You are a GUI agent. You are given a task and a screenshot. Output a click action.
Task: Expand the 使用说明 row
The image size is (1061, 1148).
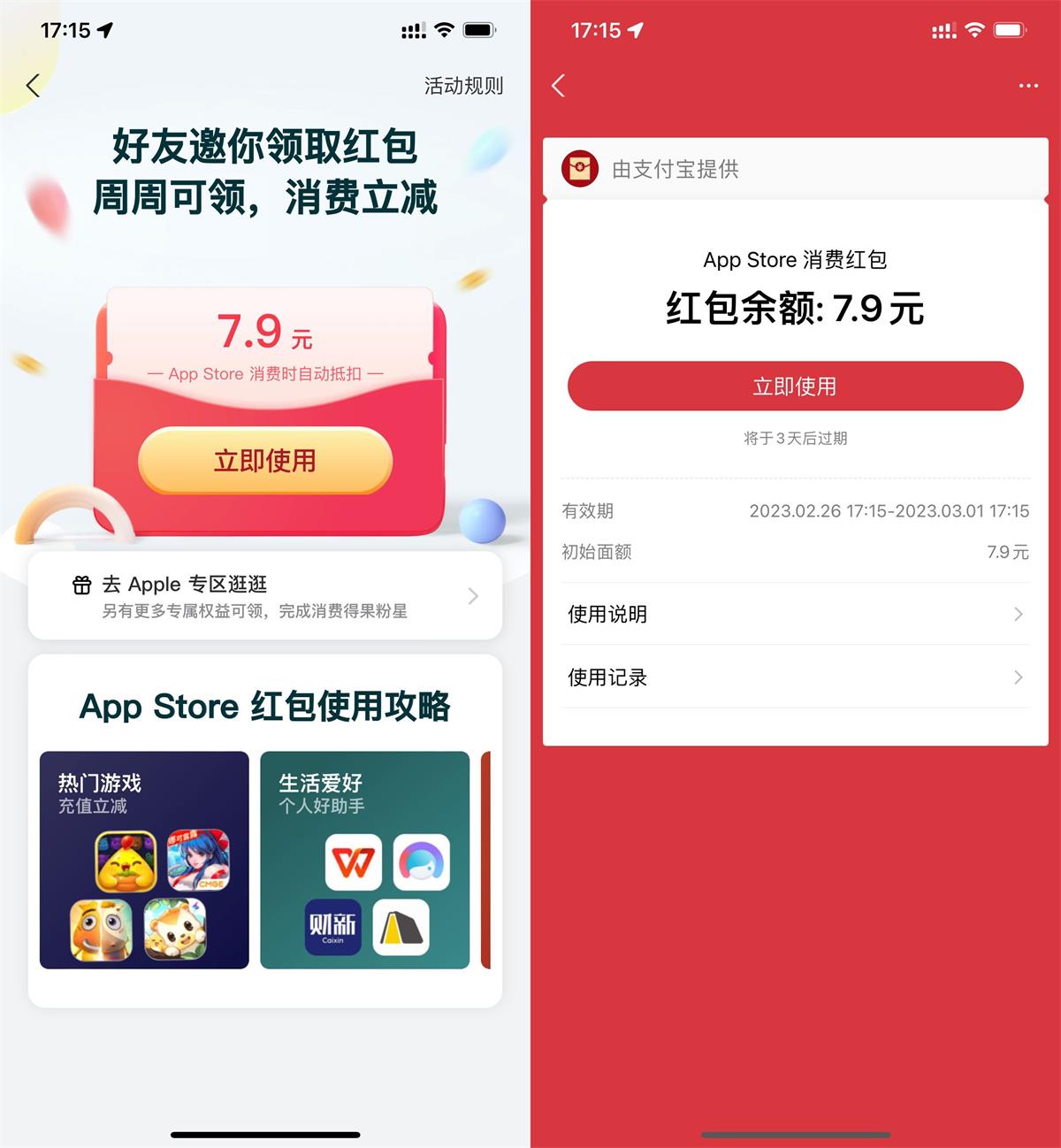(x=794, y=615)
